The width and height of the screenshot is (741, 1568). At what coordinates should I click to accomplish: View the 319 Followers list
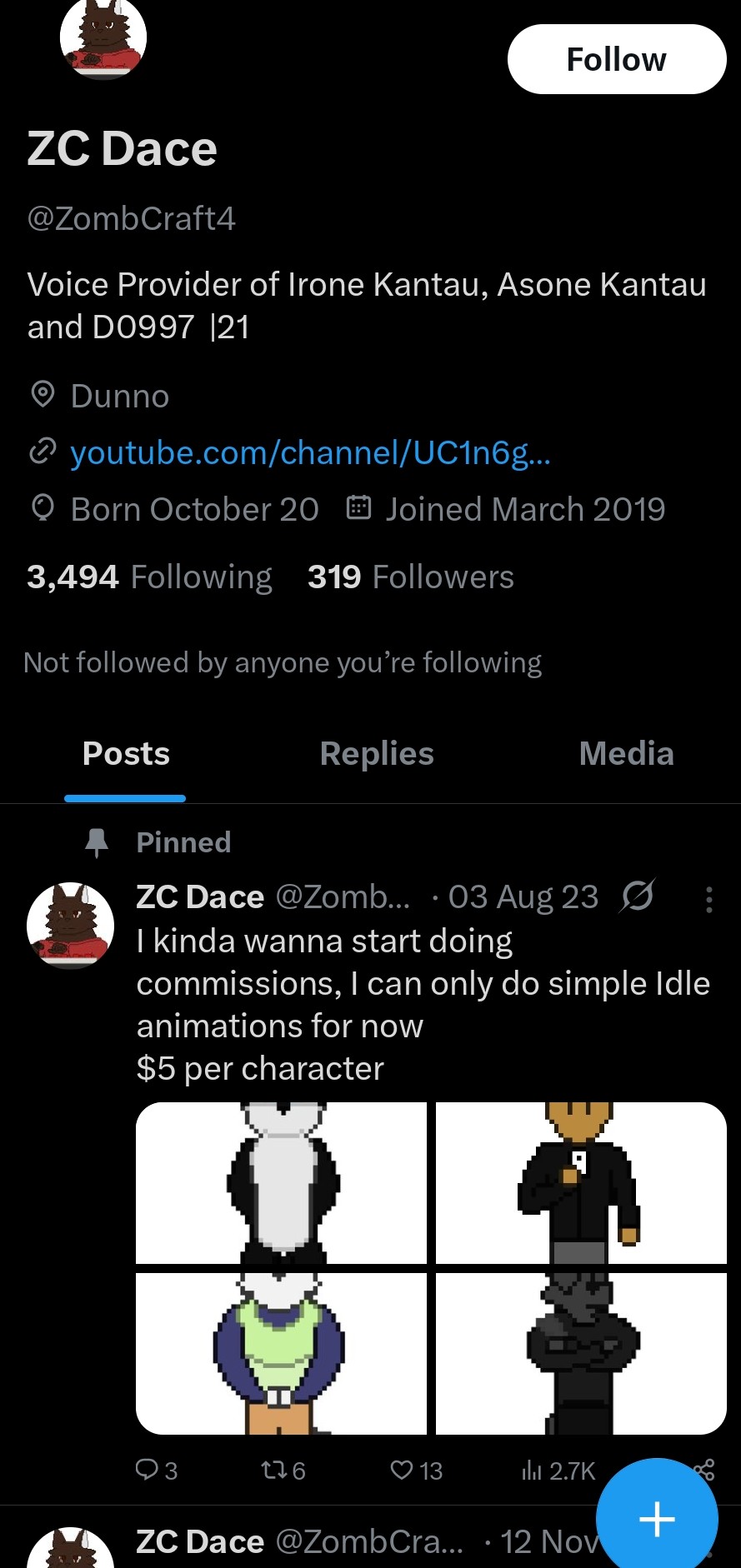[x=410, y=577]
